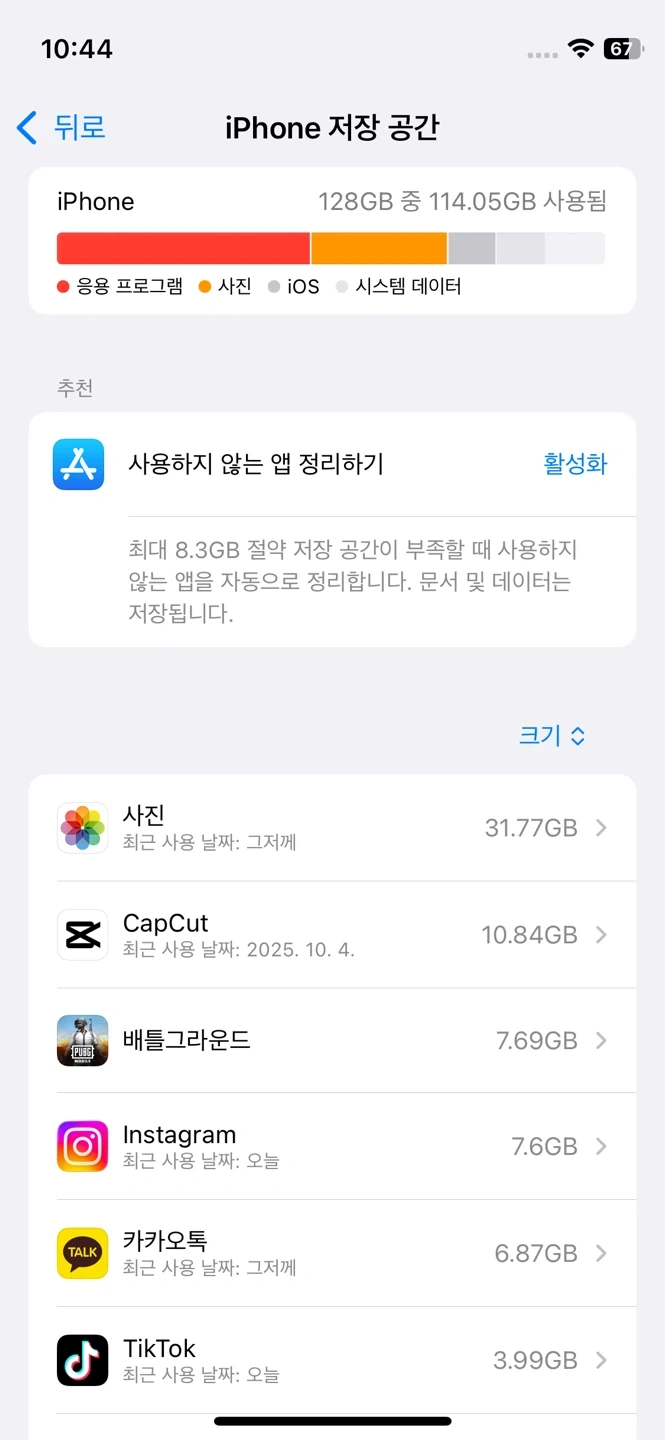665x1440 pixels.
Task: Open 사진 storage details
Action: click(332, 828)
